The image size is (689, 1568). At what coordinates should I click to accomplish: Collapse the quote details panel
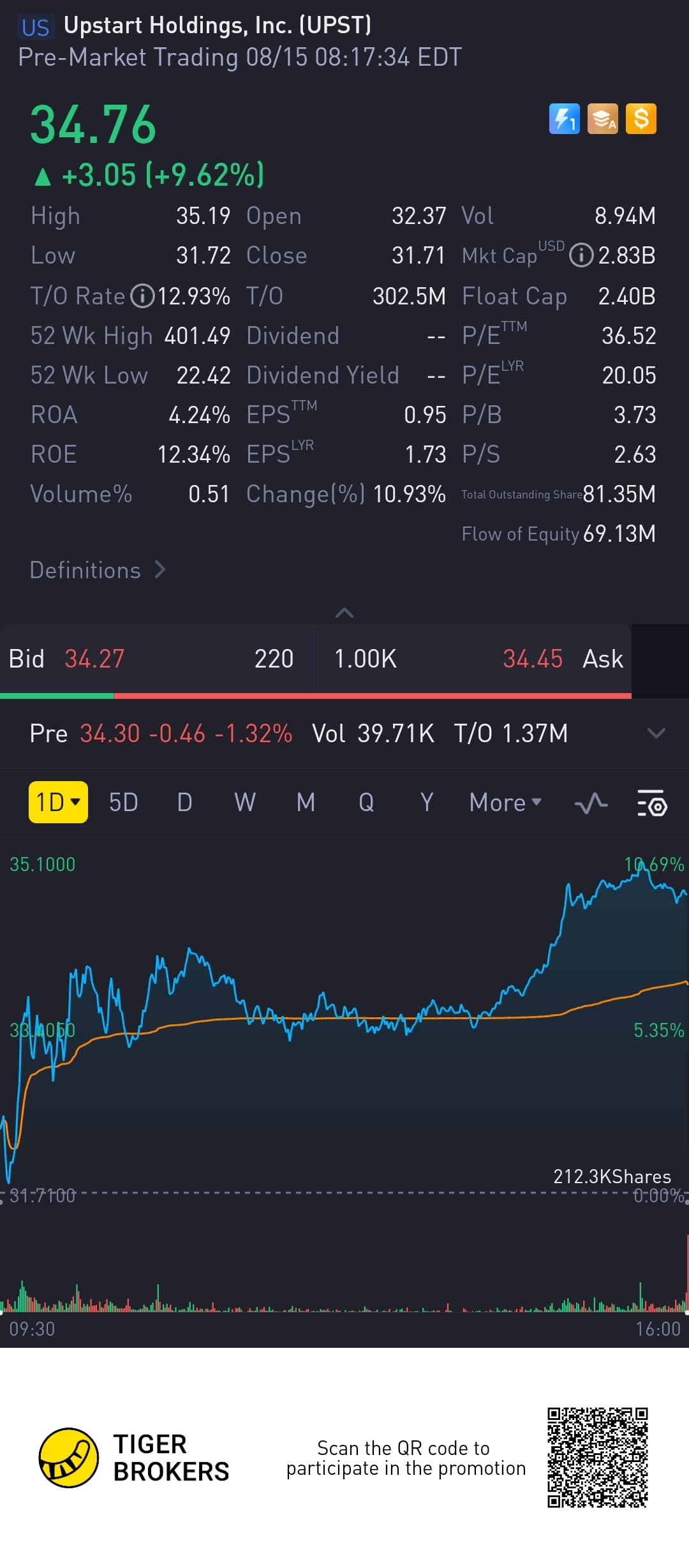tap(344, 613)
